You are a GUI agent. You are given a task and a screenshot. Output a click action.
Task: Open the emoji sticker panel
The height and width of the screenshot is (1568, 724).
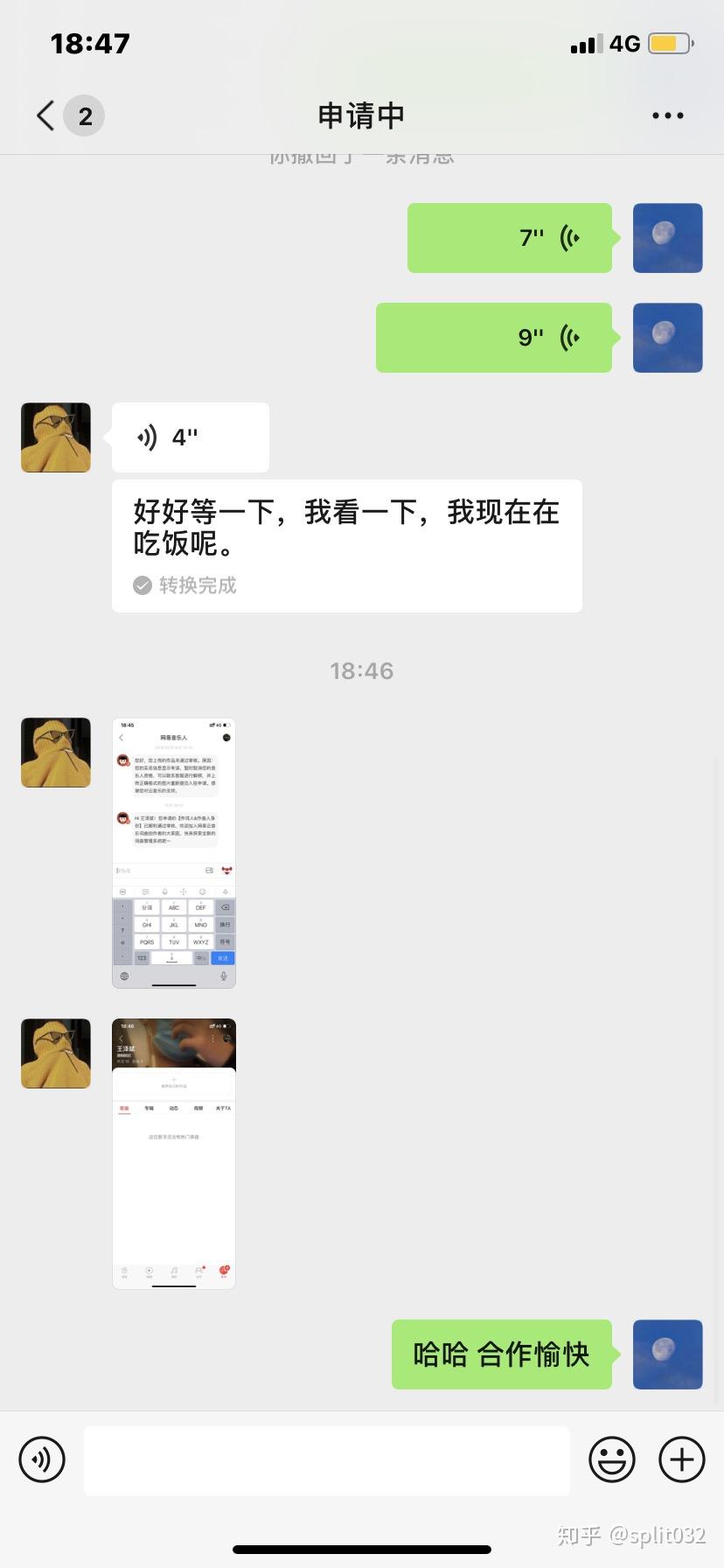[x=612, y=1459]
